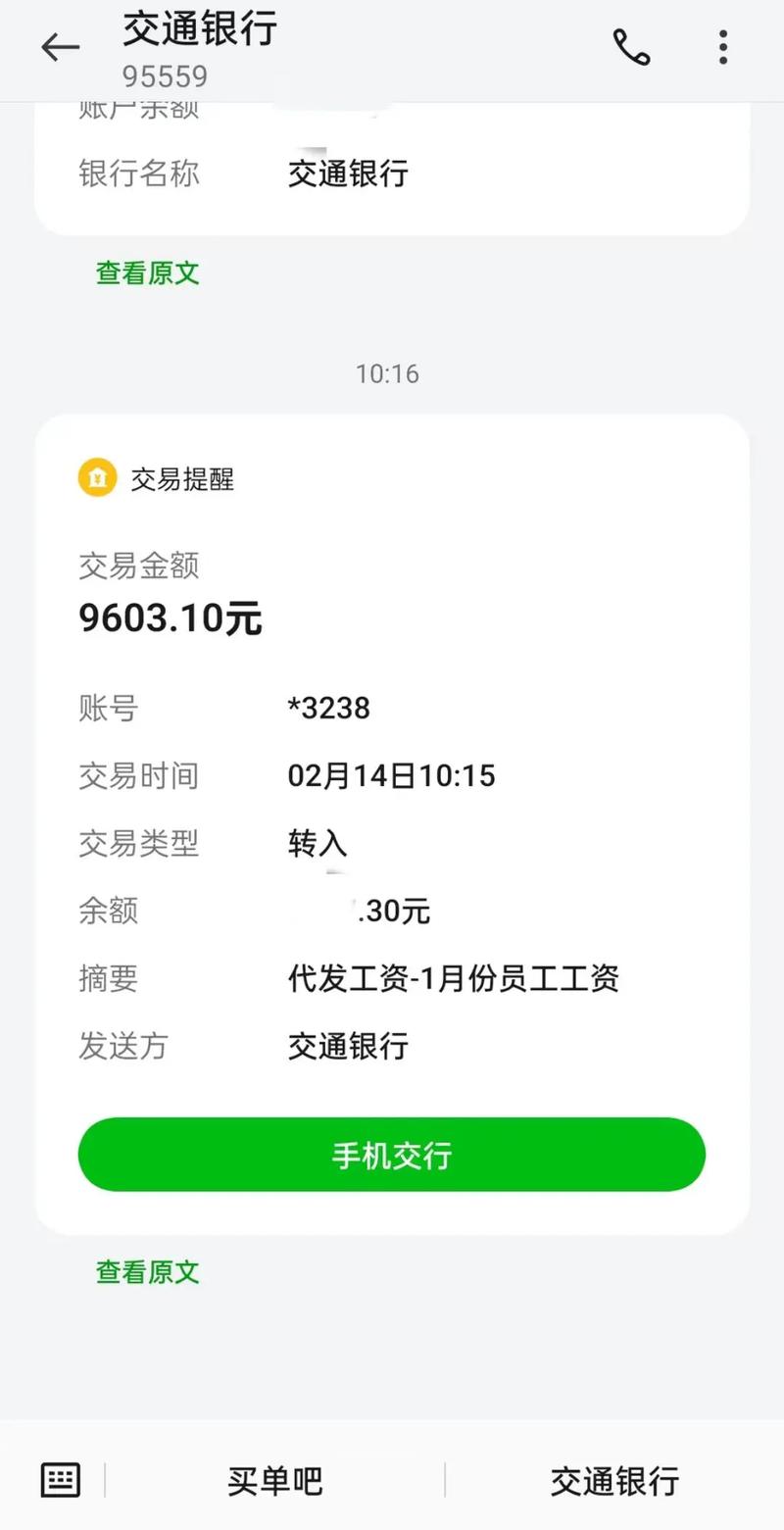This screenshot has height=1530, width=784.
Task: Select the 发送方 row showing 交通银行
Action: coord(348,1047)
